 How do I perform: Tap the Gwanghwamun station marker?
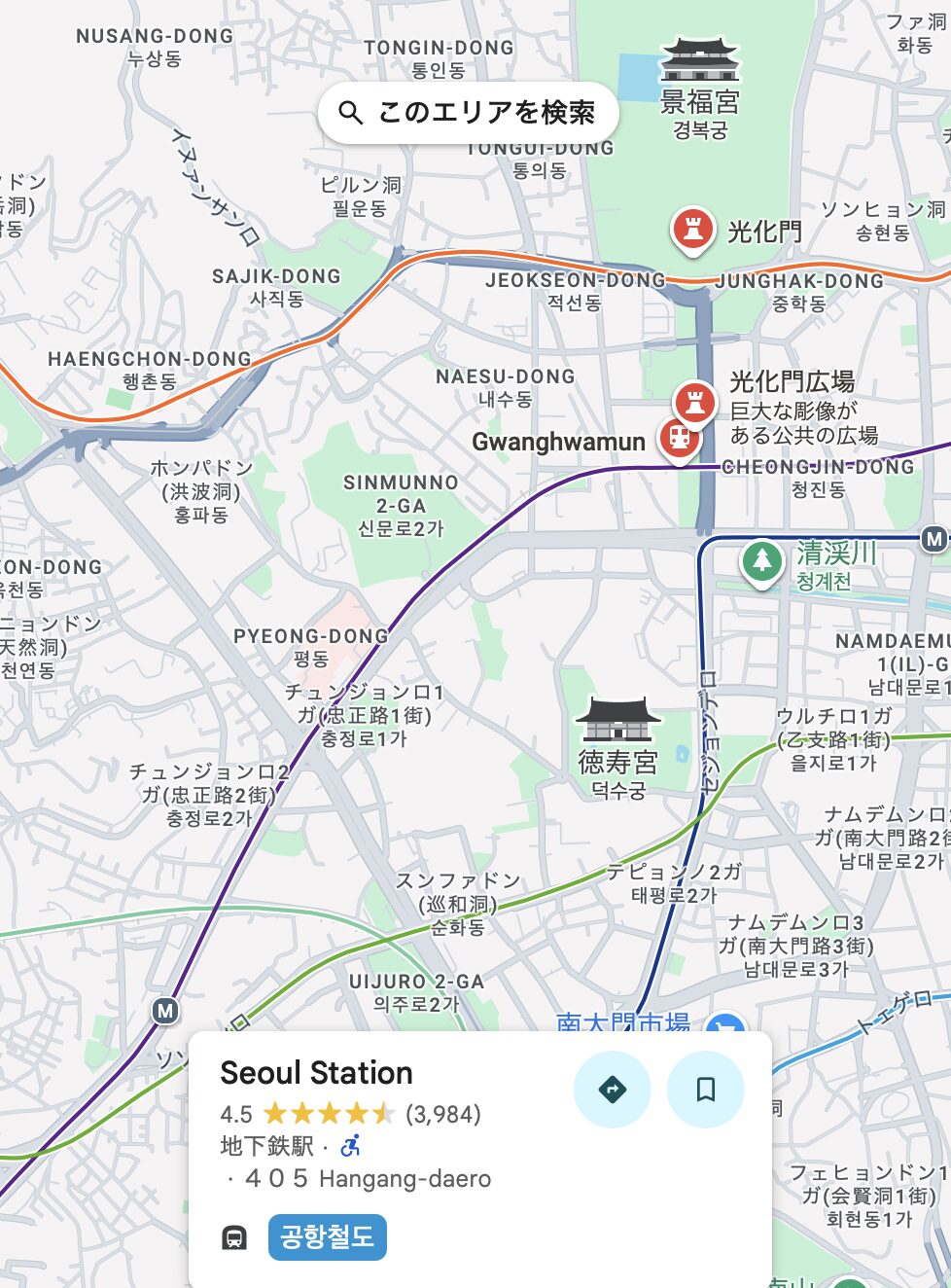click(679, 438)
